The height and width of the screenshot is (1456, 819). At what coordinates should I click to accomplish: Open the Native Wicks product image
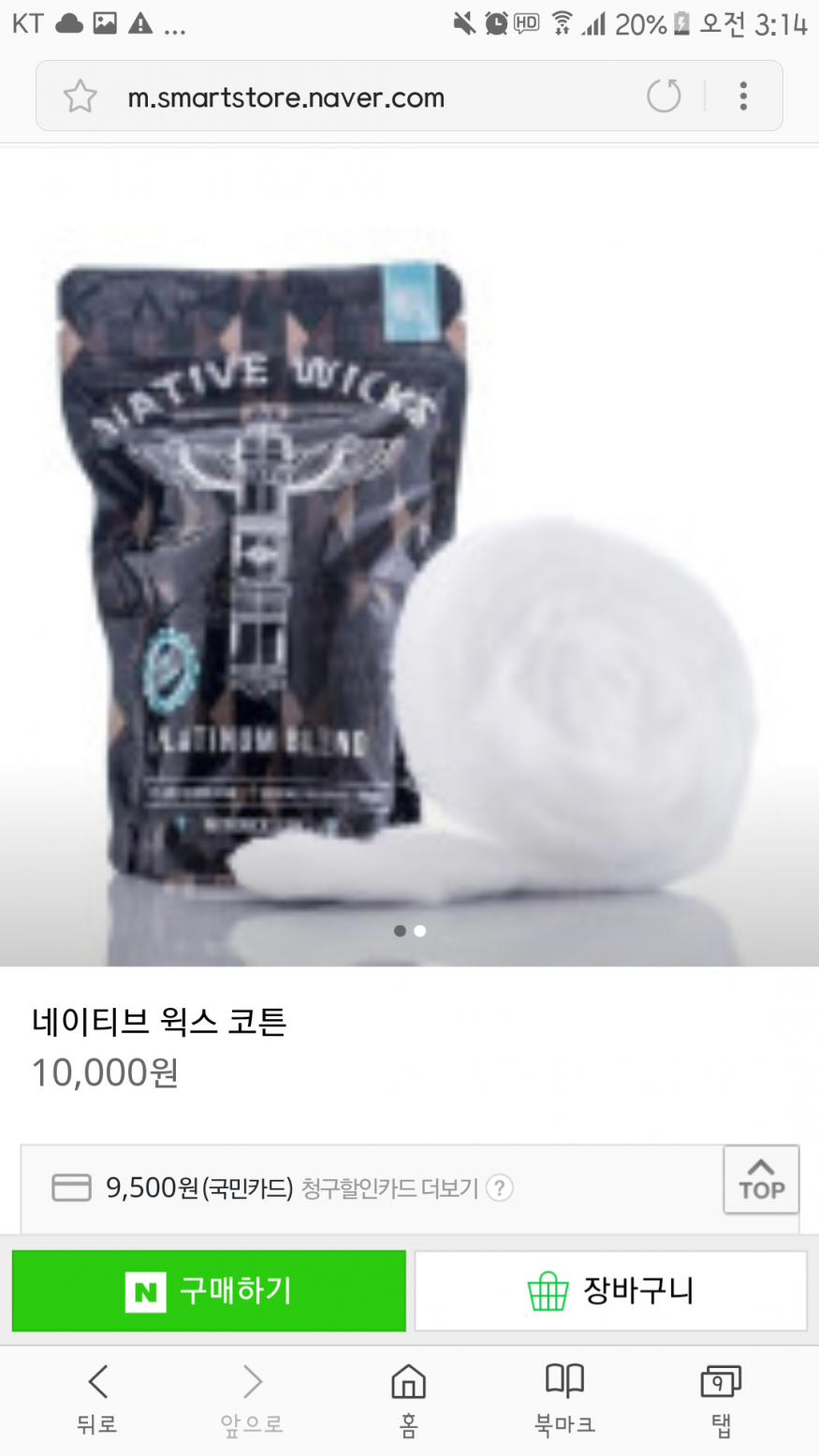click(x=409, y=557)
